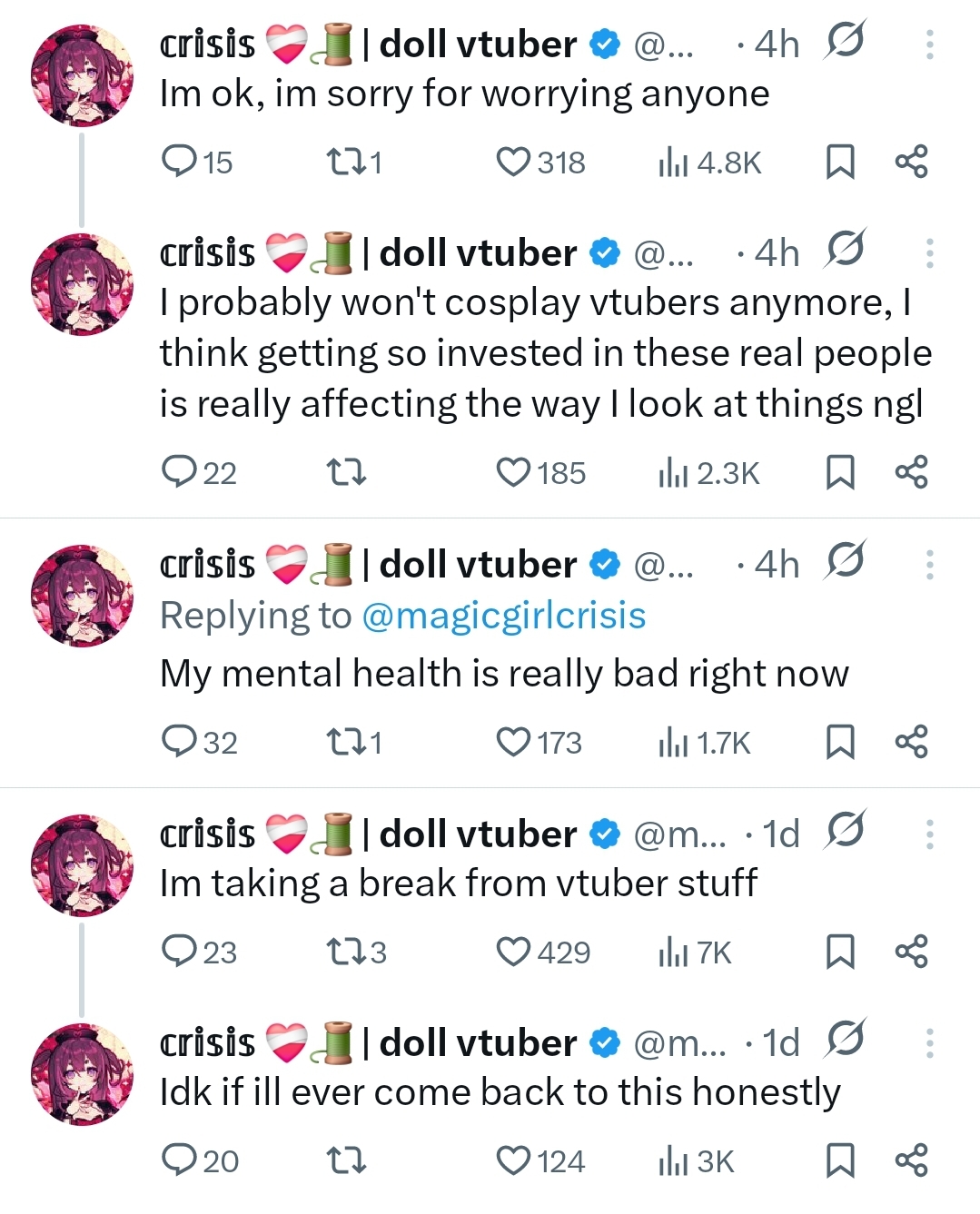
Task: Bookmark the 'Idk if ill ever come back' tweet
Action: point(840,1161)
